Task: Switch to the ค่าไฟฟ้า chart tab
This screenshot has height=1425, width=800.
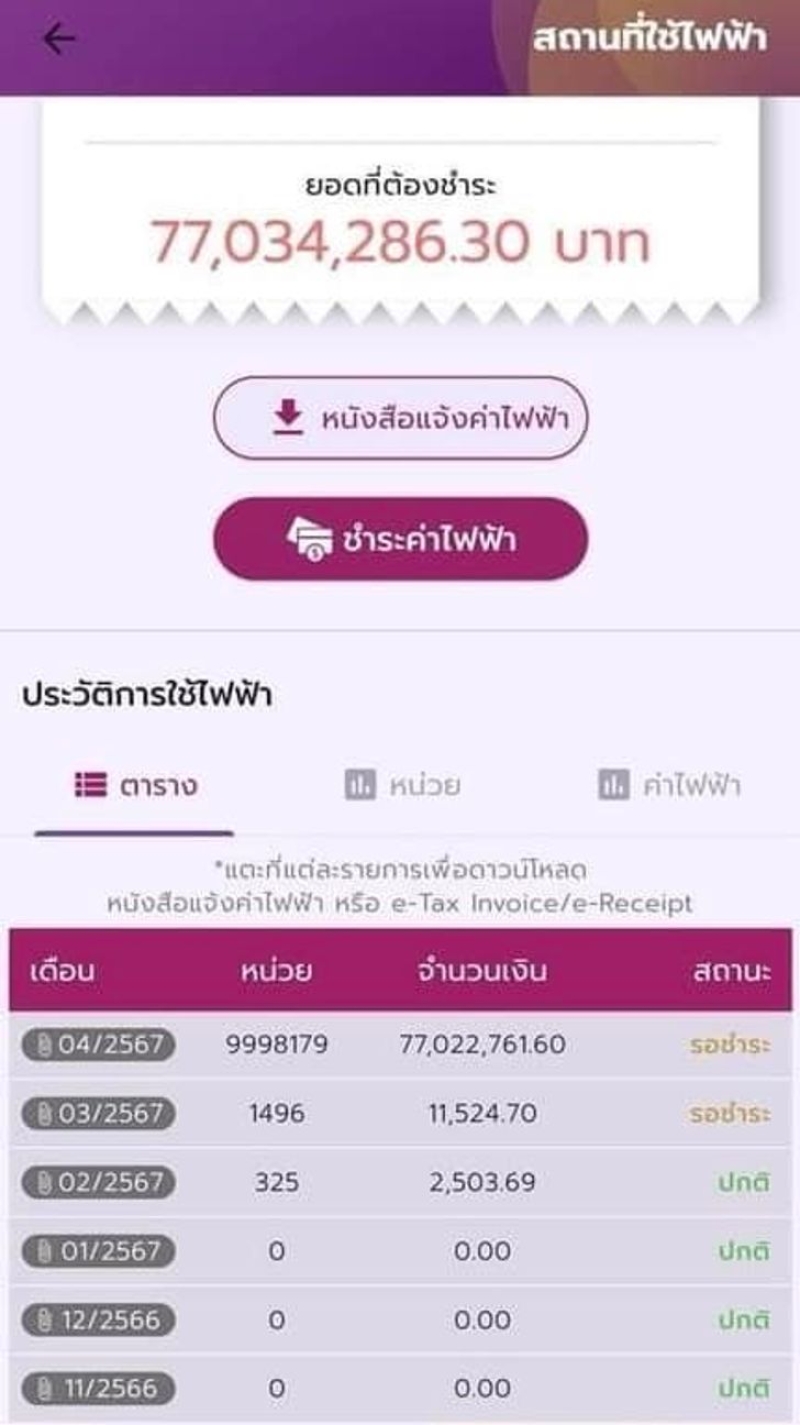Action: pos(669,786)
